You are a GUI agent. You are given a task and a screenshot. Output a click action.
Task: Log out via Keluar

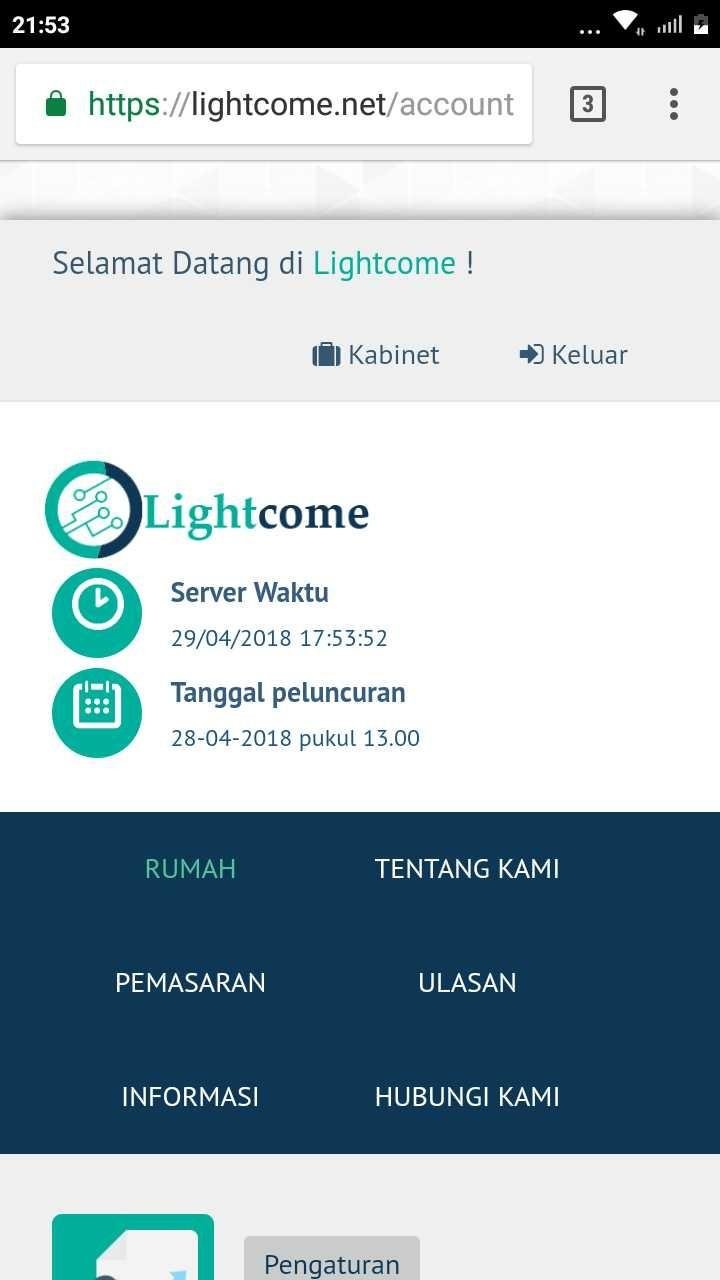pos(574,355)
